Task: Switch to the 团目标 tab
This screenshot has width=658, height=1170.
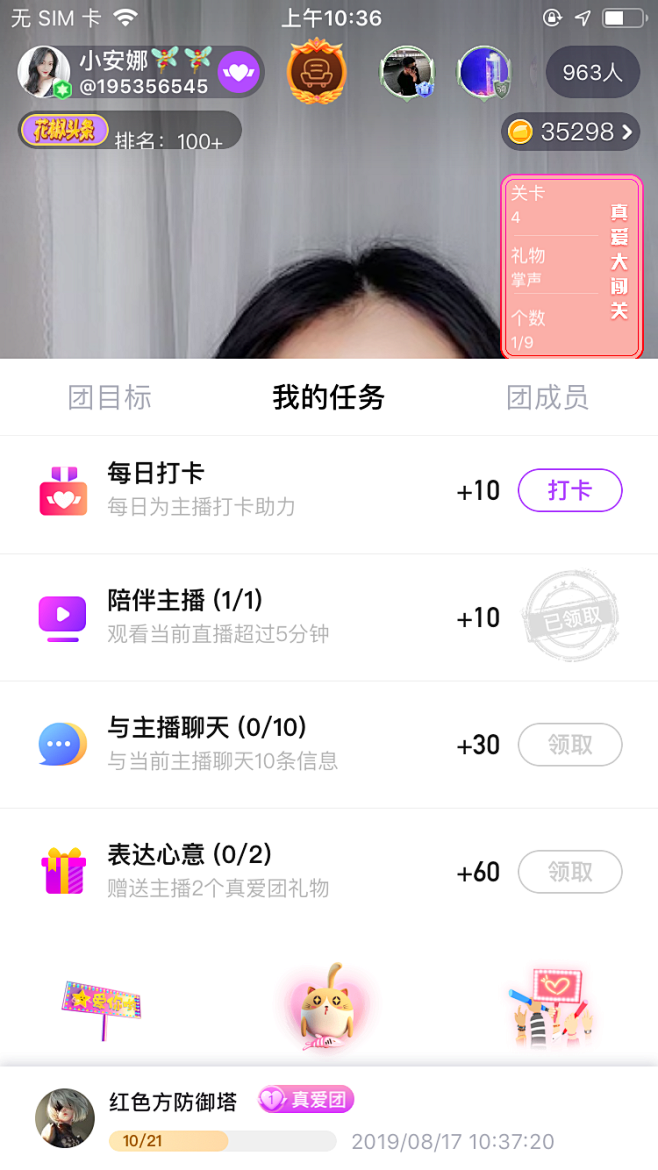Action: (x=110, y=398)
